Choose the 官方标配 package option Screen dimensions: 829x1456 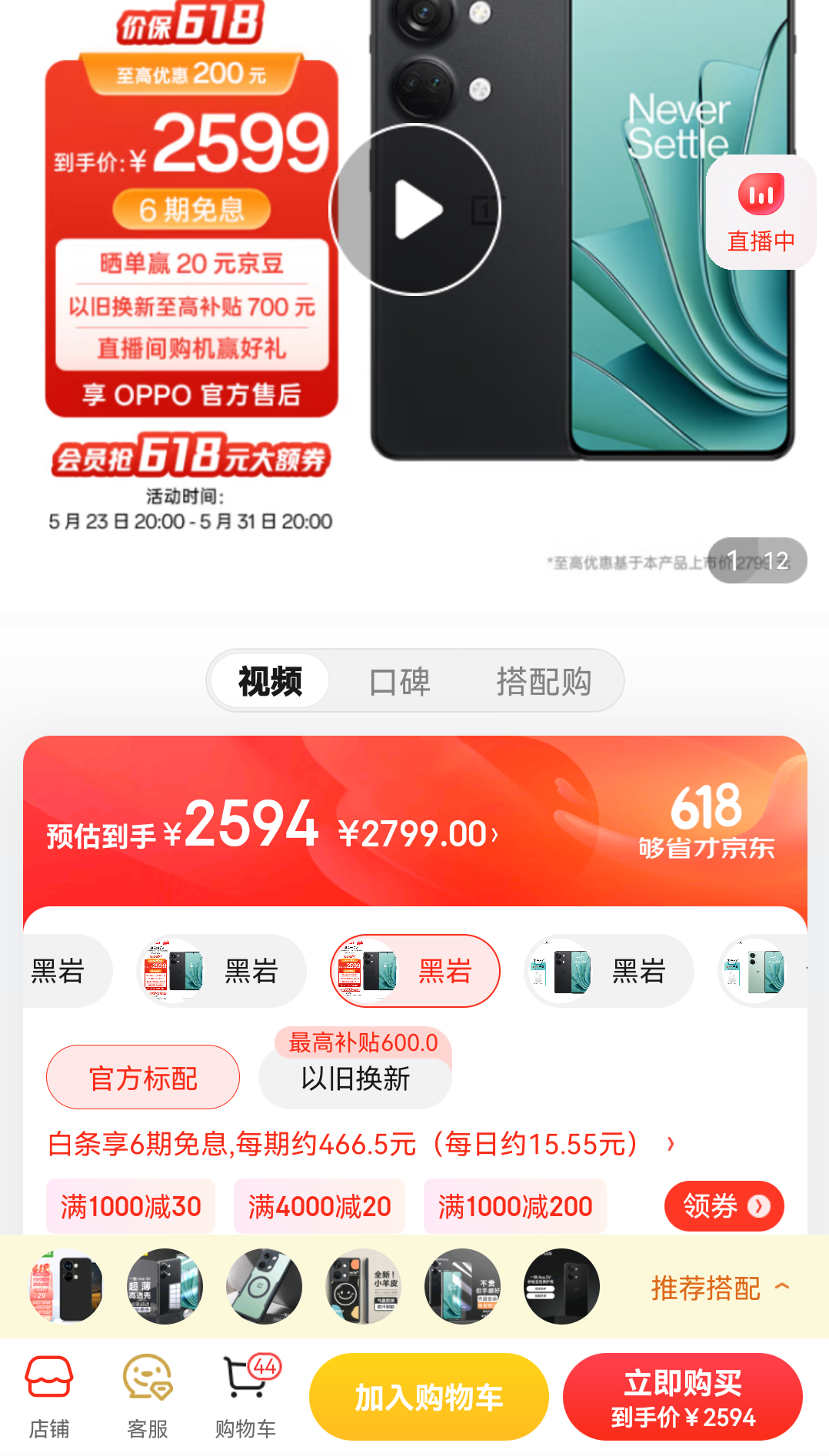point(143,1078)
